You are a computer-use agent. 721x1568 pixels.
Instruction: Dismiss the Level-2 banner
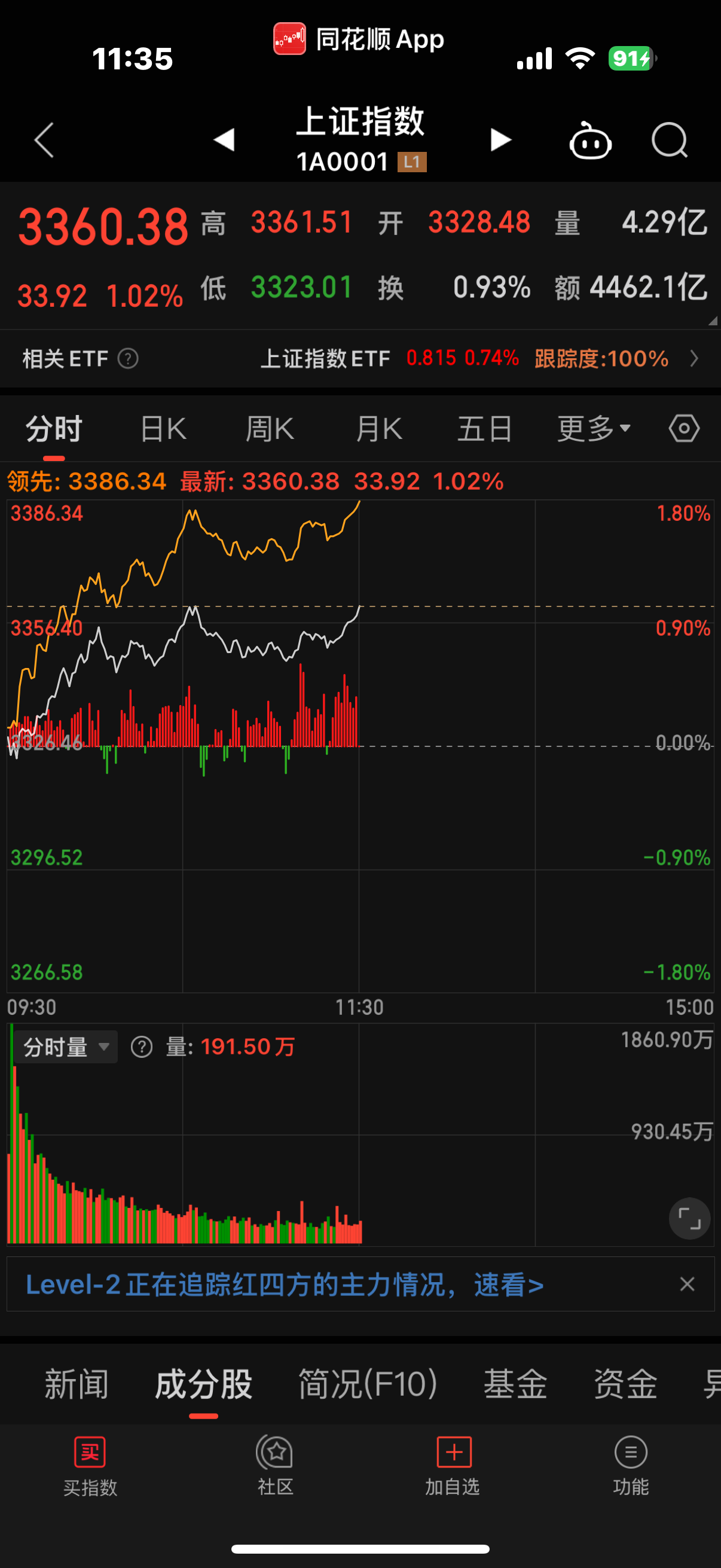coord(687,1285)
